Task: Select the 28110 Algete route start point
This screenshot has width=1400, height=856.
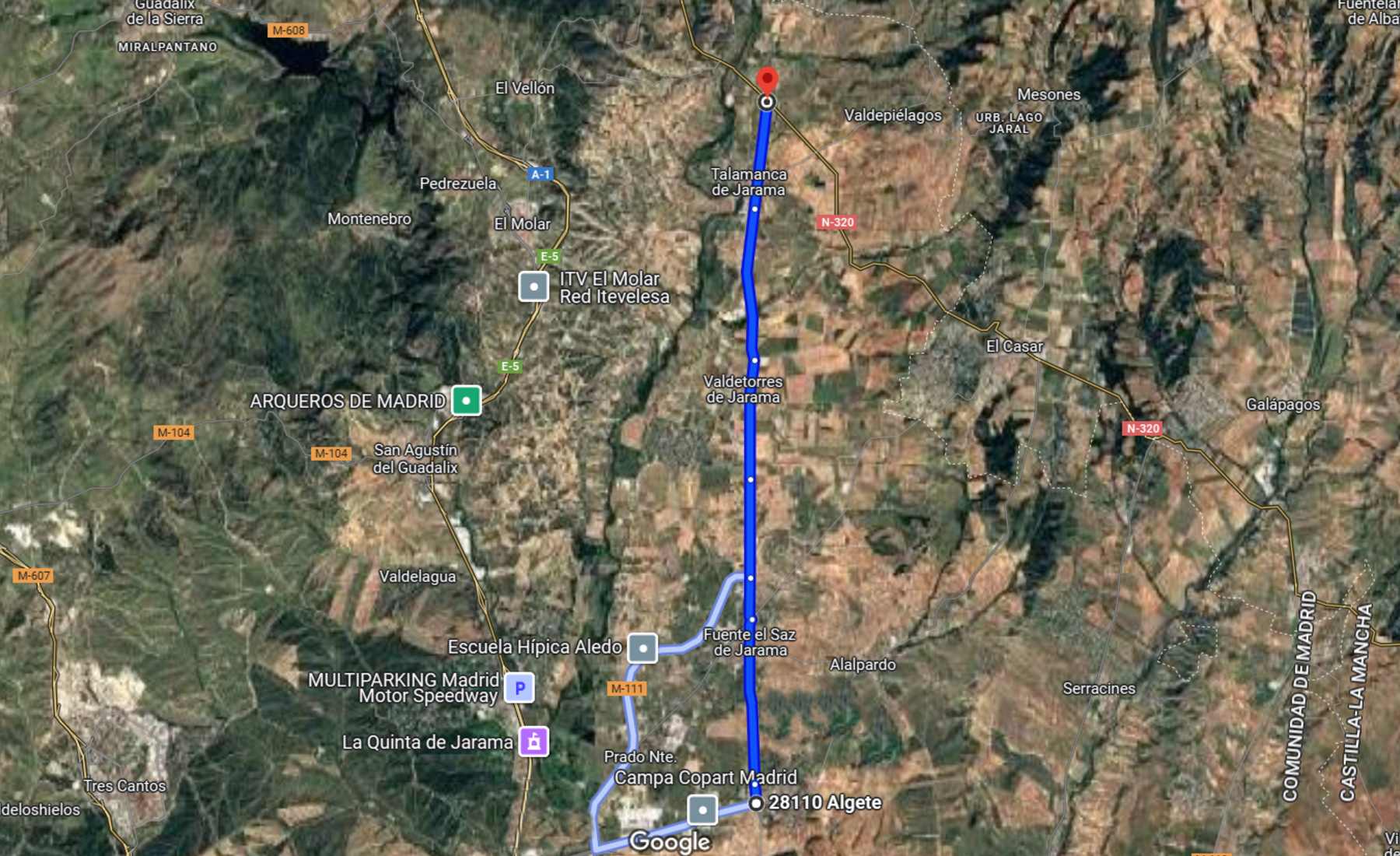Action: (x=756, y=803)
